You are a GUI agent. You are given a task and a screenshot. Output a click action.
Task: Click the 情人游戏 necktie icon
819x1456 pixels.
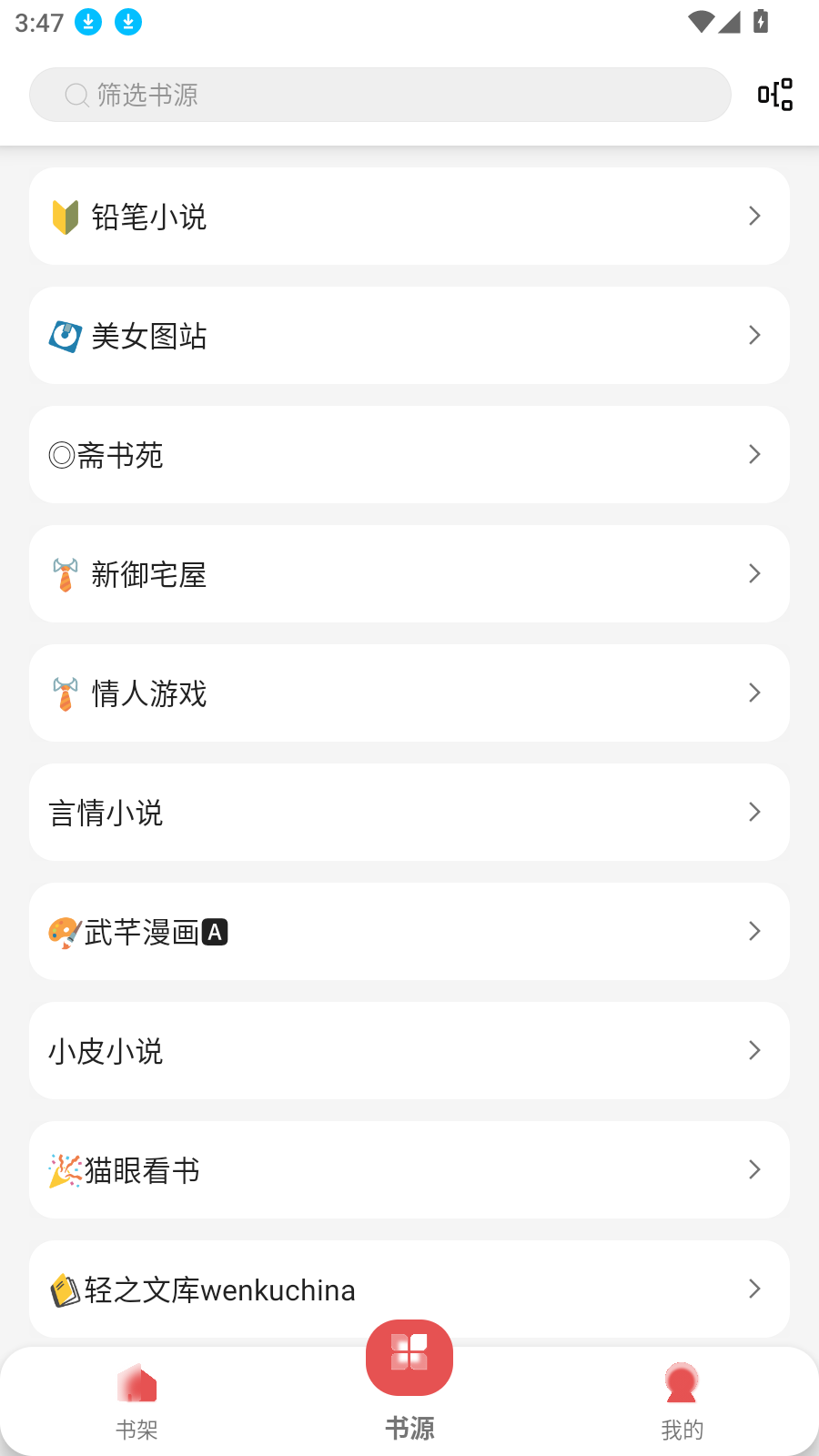pyautogui.click(x=64, y=693)
